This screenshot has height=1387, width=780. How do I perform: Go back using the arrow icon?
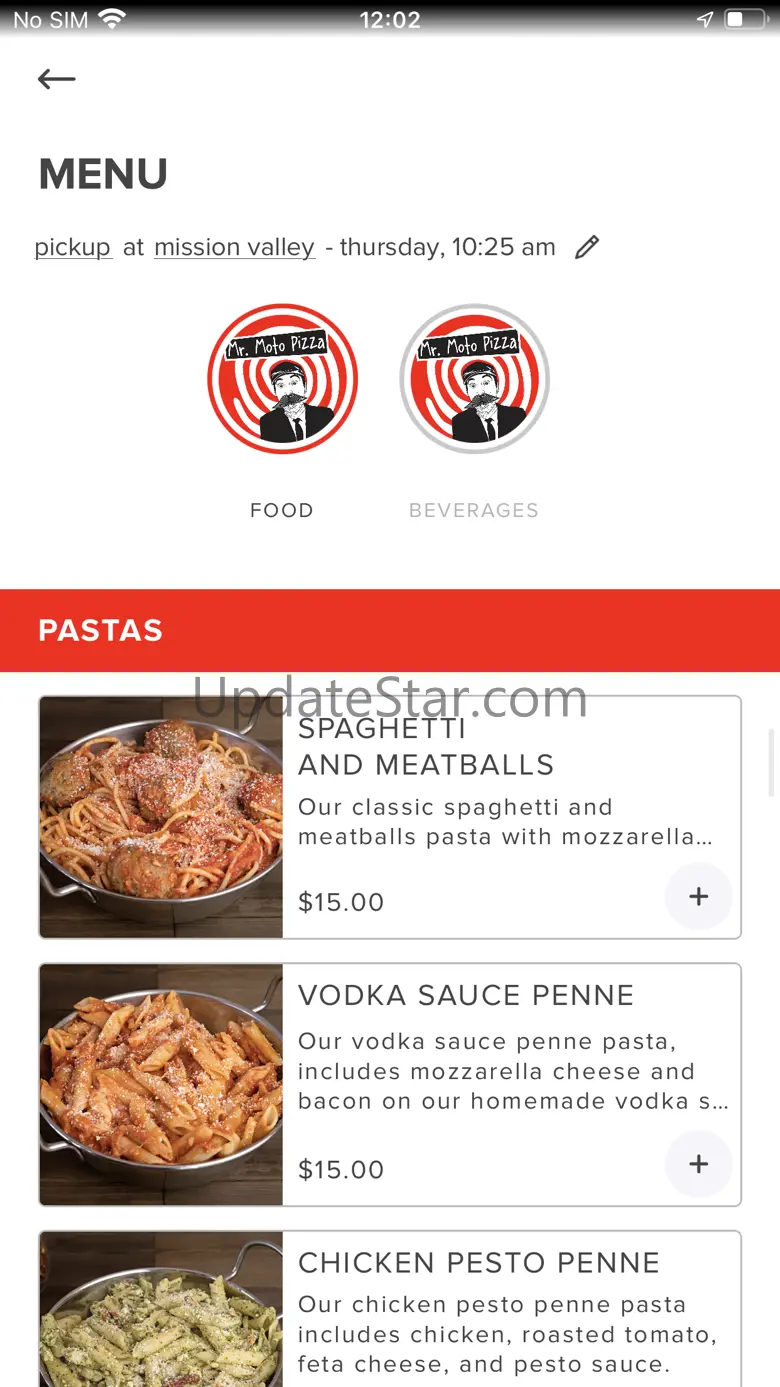tap(57, 79)
